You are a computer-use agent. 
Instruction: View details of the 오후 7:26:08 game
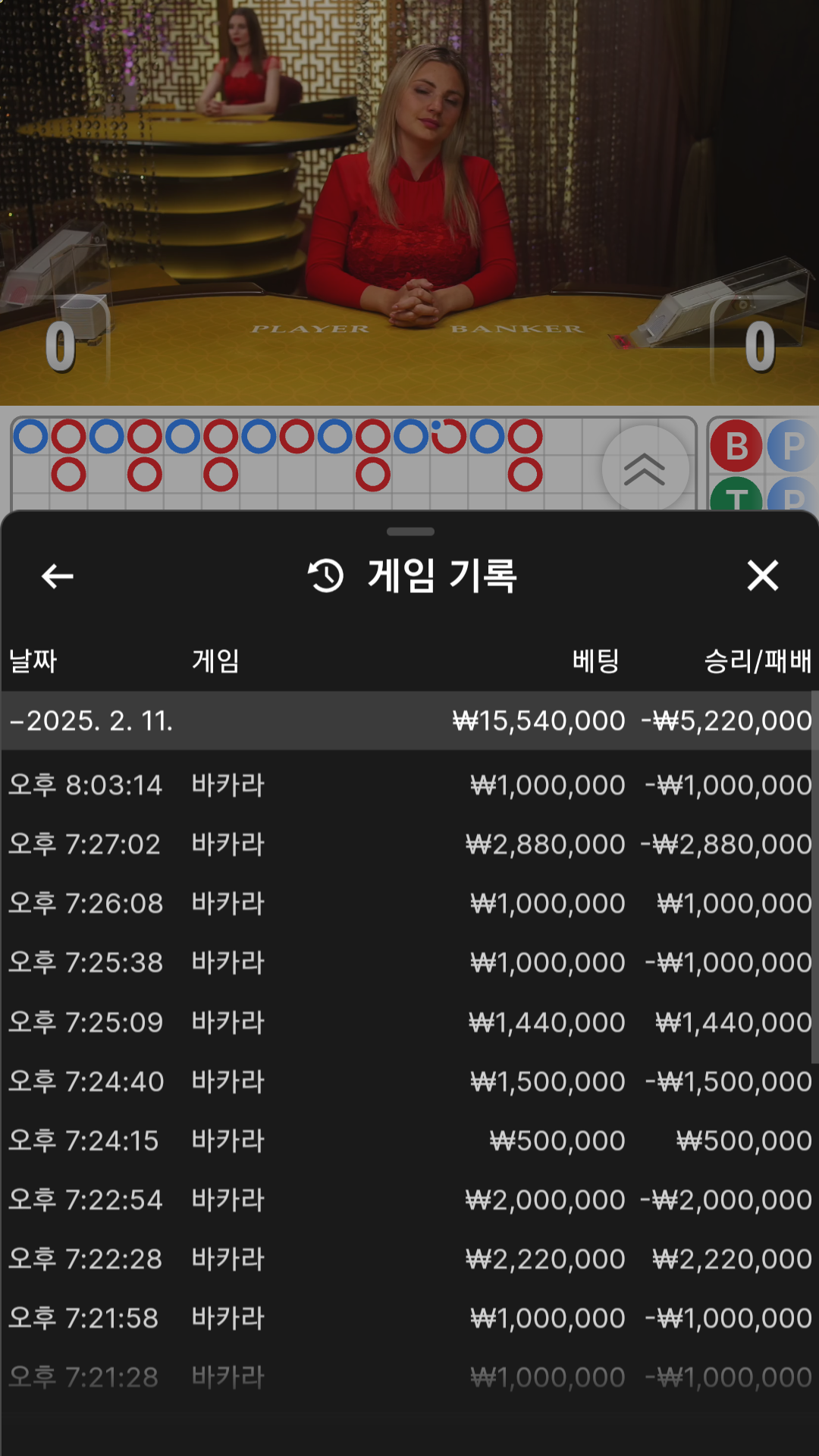[x=409, y=903]
